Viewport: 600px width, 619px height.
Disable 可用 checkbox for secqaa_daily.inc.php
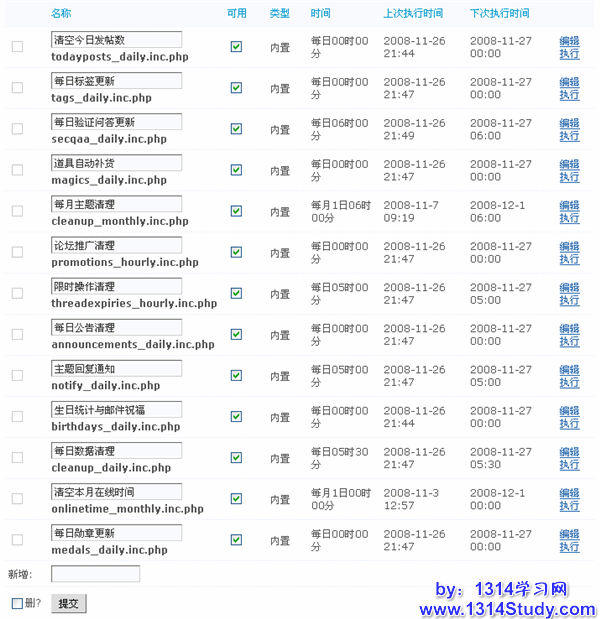tap(236, 129)
